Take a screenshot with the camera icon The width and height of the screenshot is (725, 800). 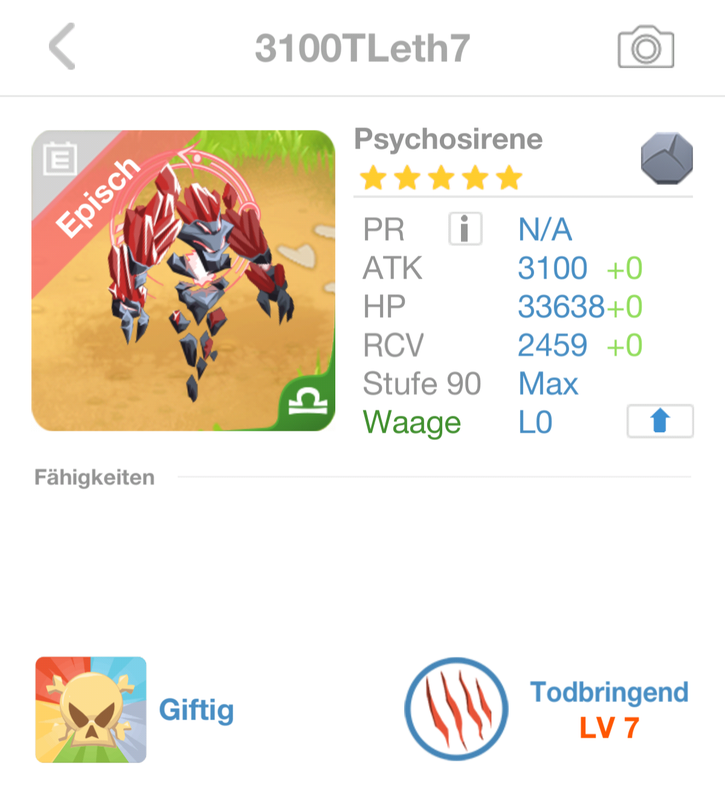pos(646,48)
